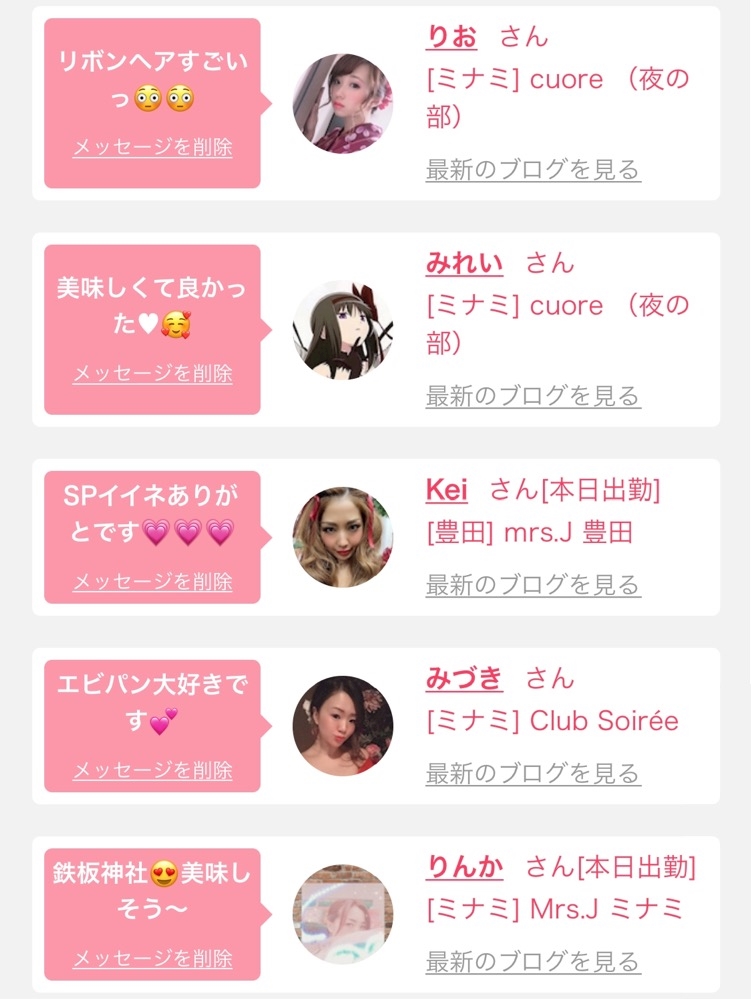The image size is (751, 999).
Task: Tap Kei's profile photo
Action: pos(343,537)
